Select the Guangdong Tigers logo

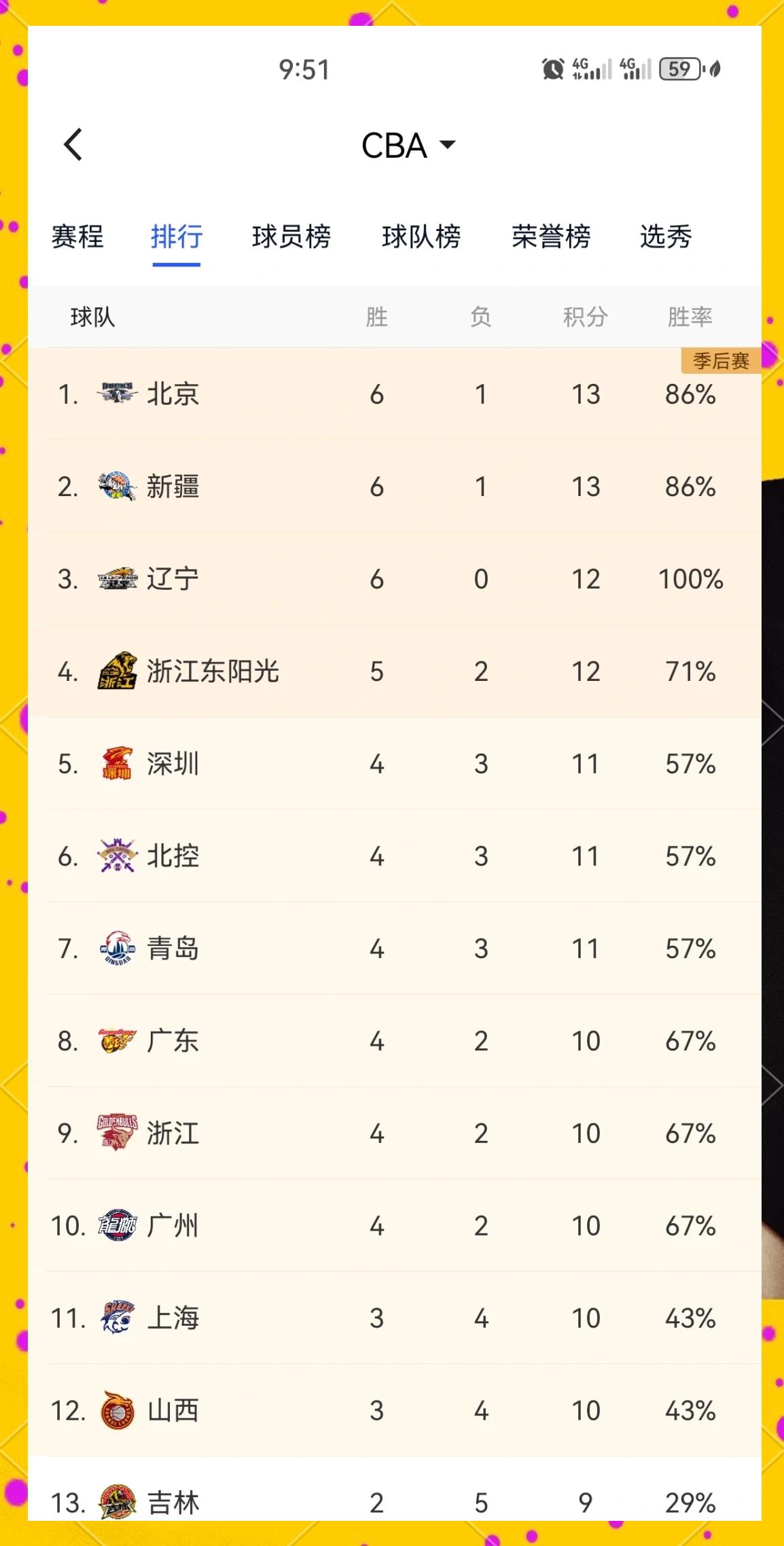(115, 1041)
